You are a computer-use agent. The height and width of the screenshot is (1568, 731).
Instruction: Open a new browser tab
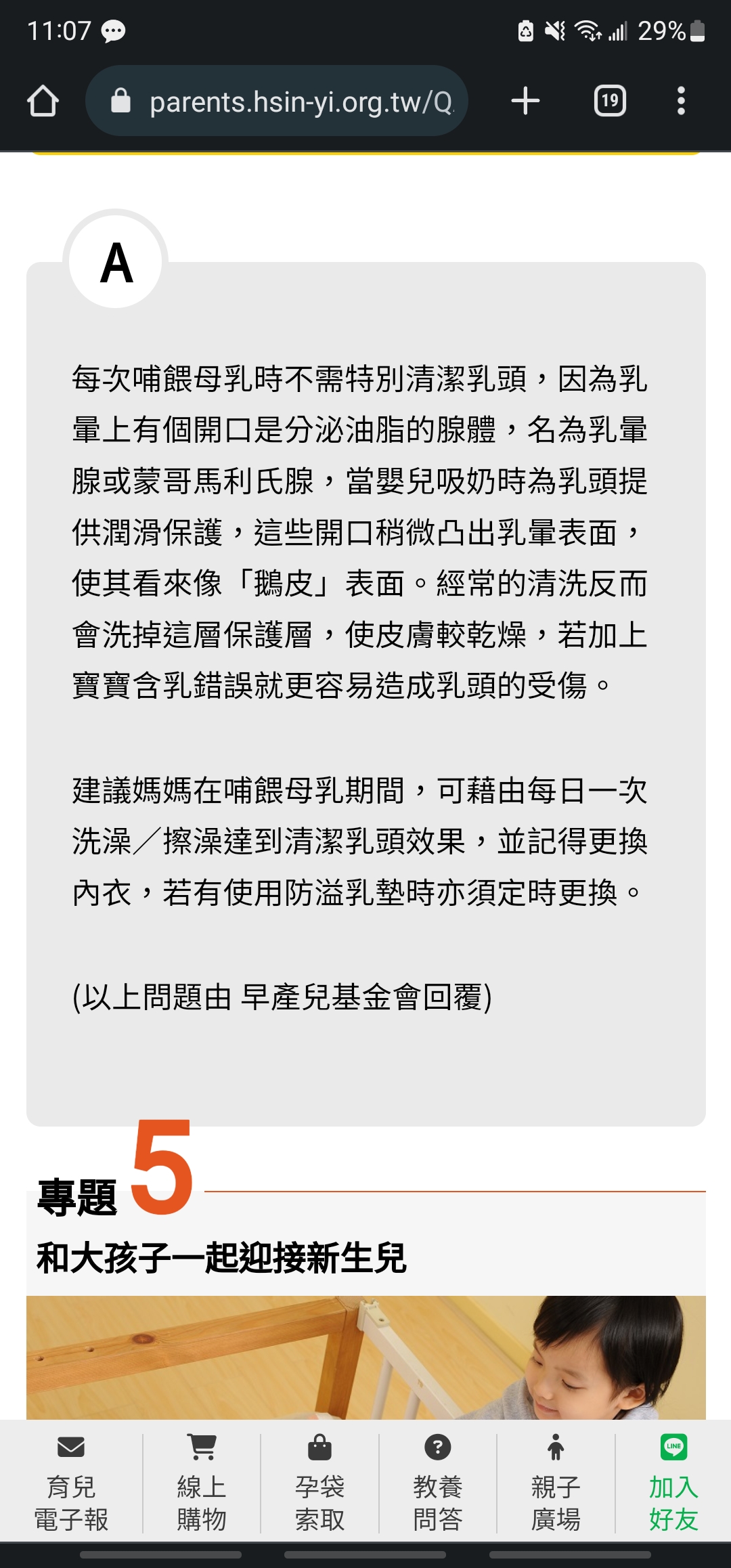pyautogui.click(x=525, y=101)
